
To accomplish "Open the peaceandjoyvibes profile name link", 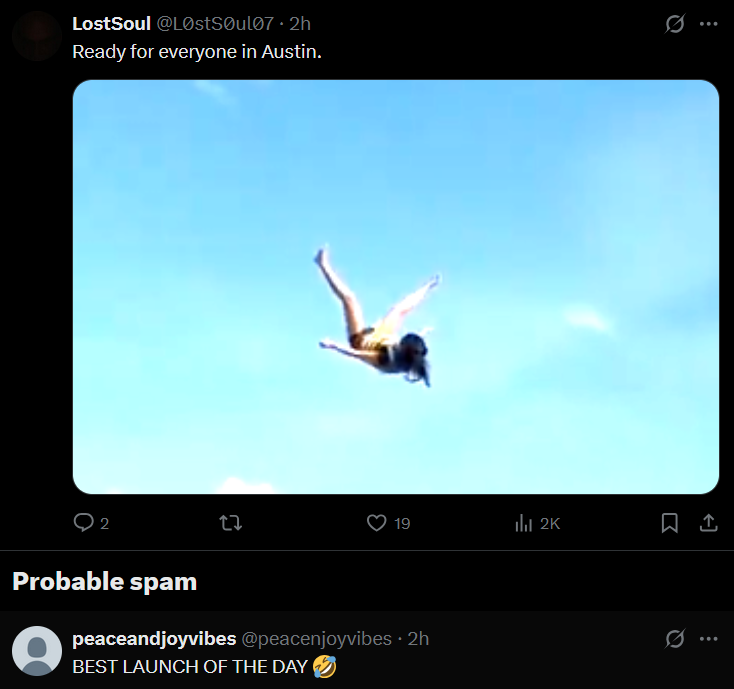I will [154, 638].
